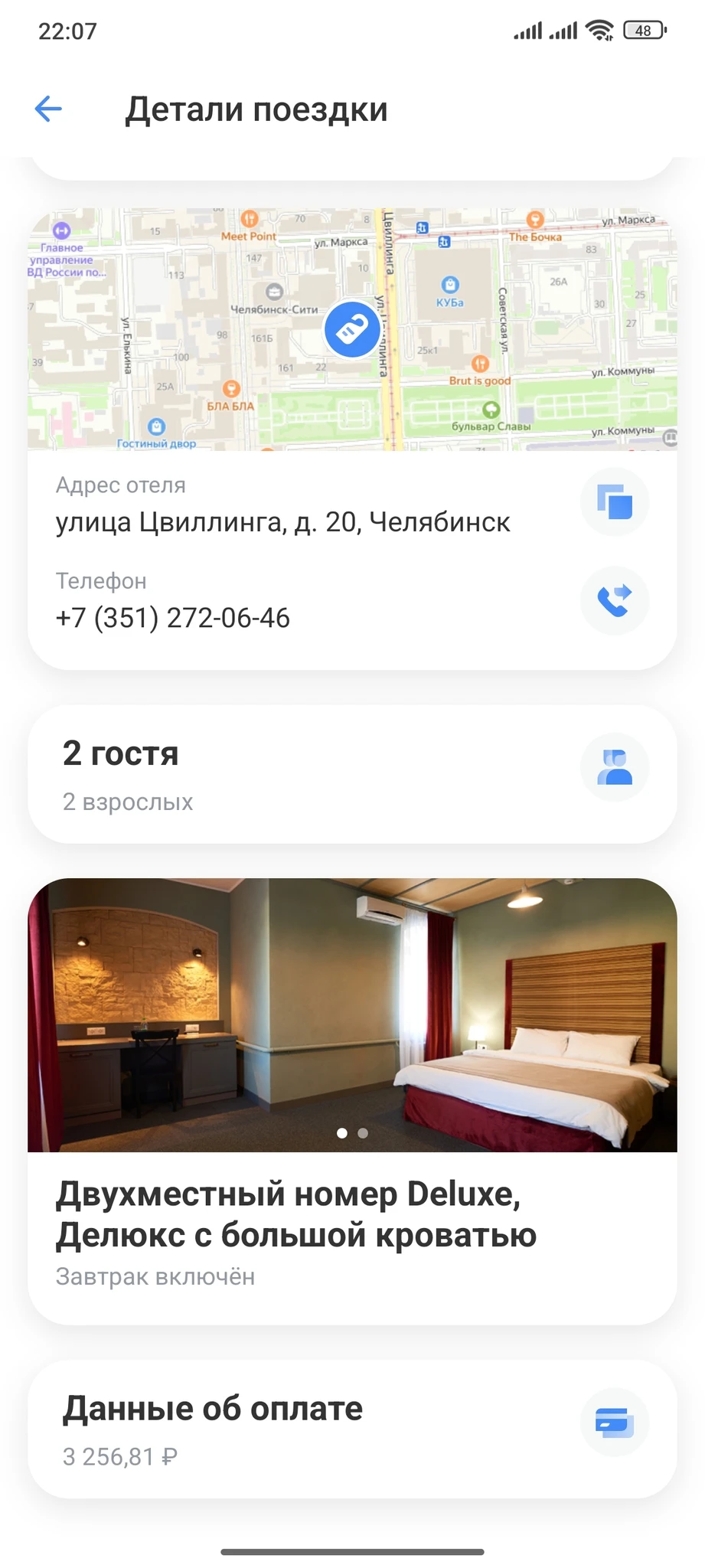
Task: View the Deluxe room photo
Action: pos(352,1014)
